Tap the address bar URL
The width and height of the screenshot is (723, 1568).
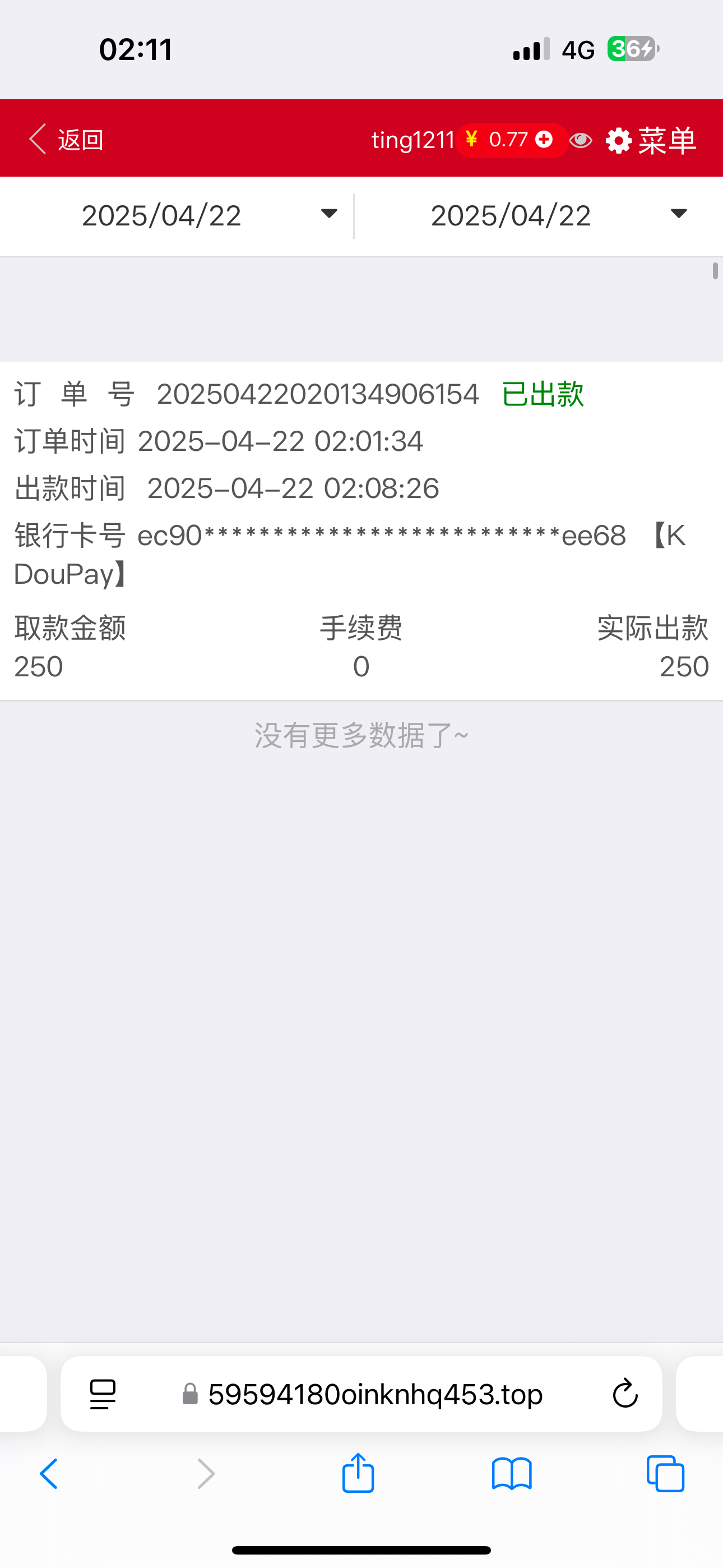(375, 1394)
